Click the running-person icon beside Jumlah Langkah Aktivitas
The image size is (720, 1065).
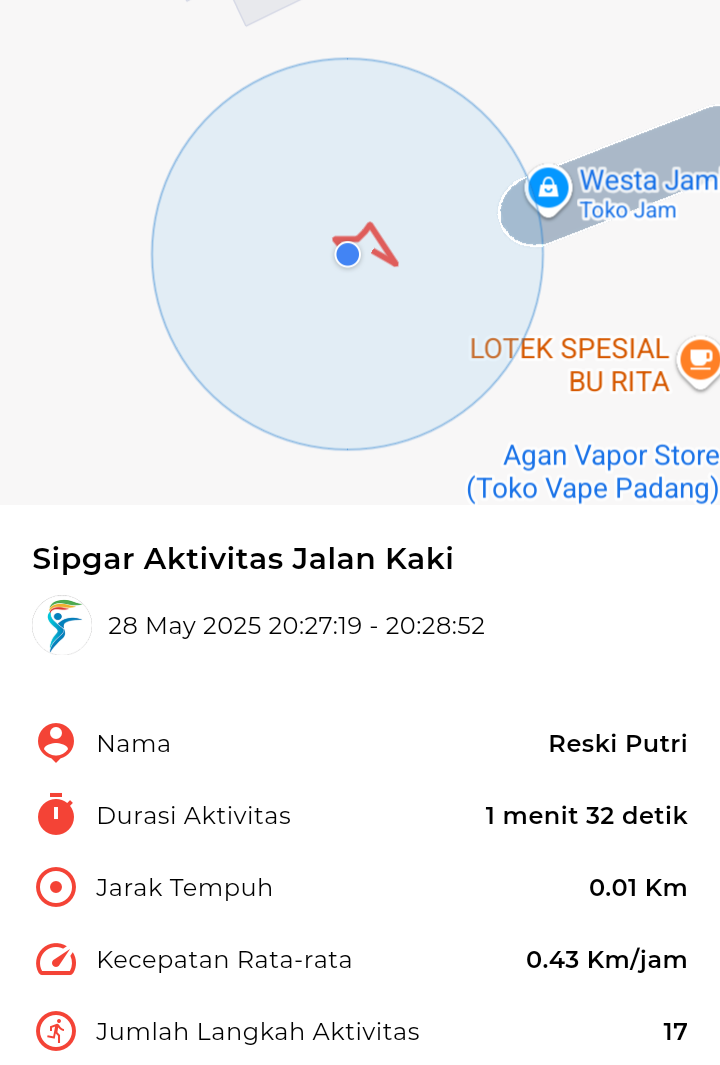pos(55,1031)
